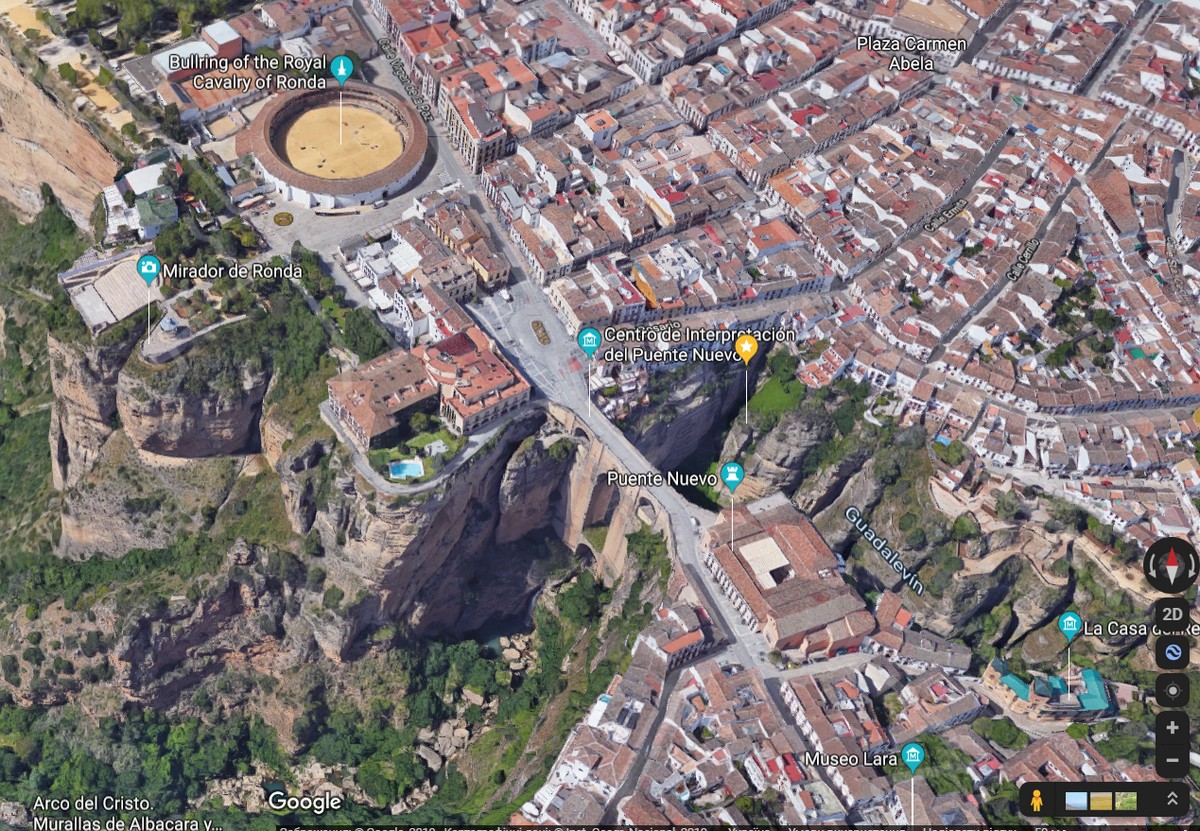Open the La Casa del Rey museum marker
Screen dimensions: 1200x831
(1069, 625)
